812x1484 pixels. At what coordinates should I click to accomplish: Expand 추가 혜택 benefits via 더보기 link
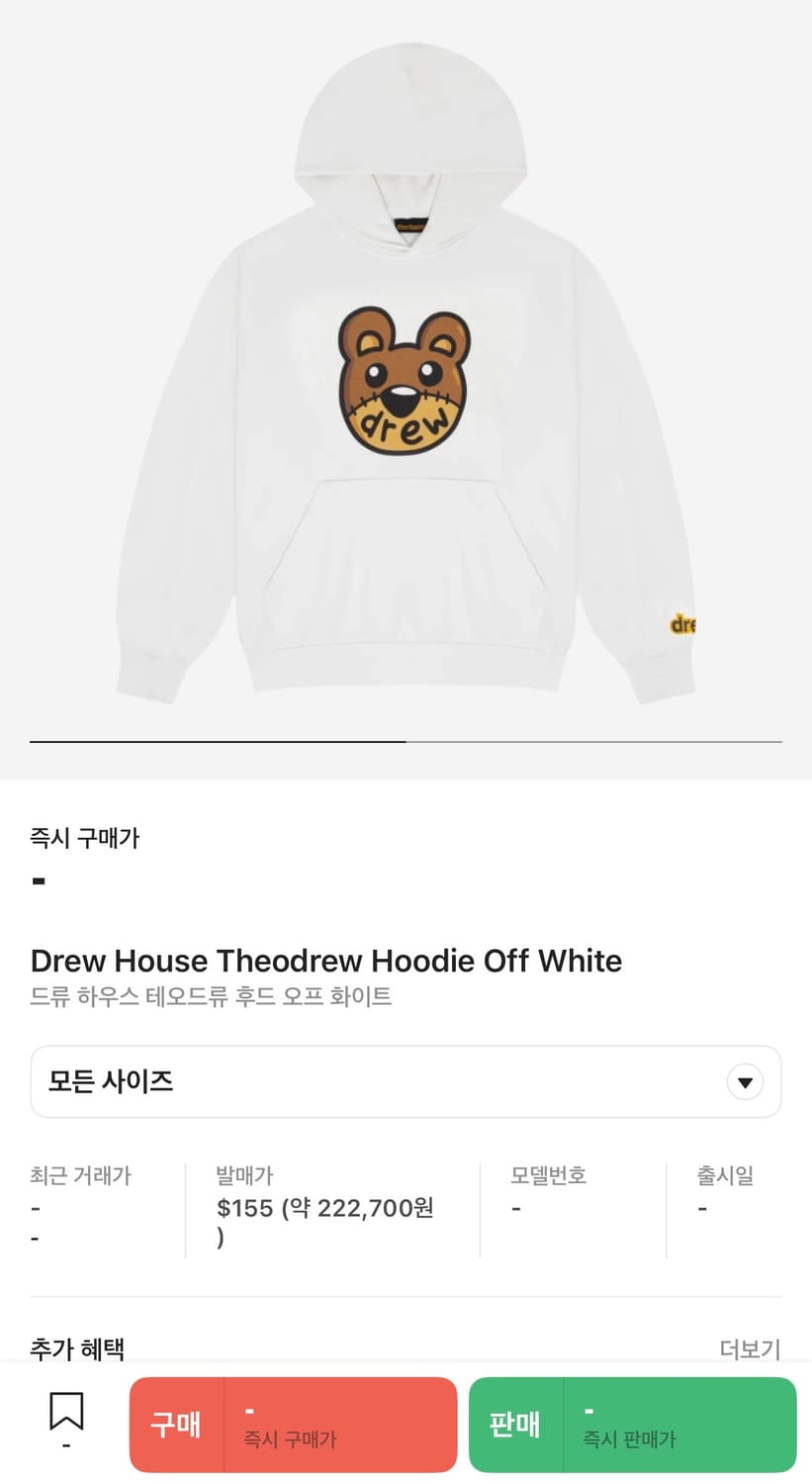tap(750, 1347)
